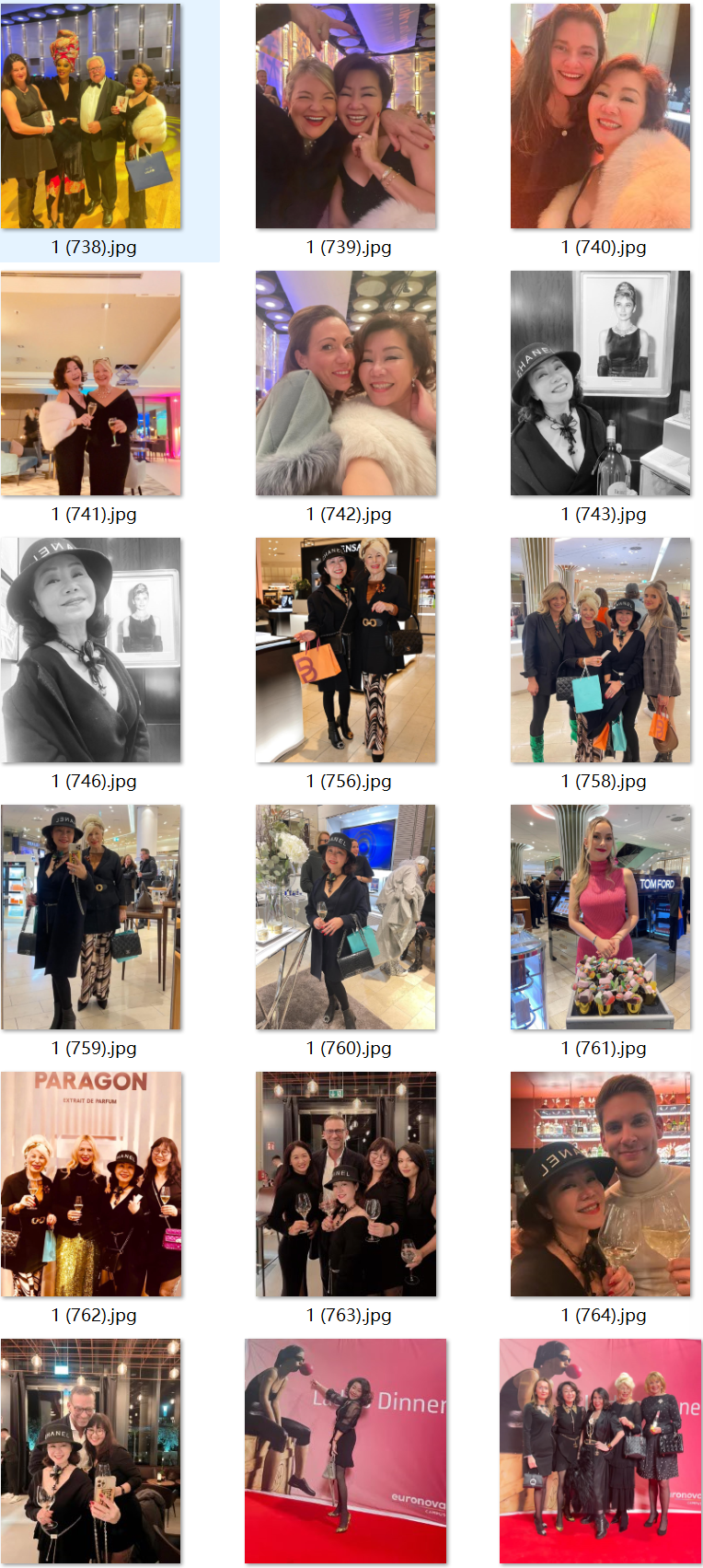Open the image 1 (738).jpg
The width and height of the screenshot is (703, 1568).
click(x=91, y=116)
